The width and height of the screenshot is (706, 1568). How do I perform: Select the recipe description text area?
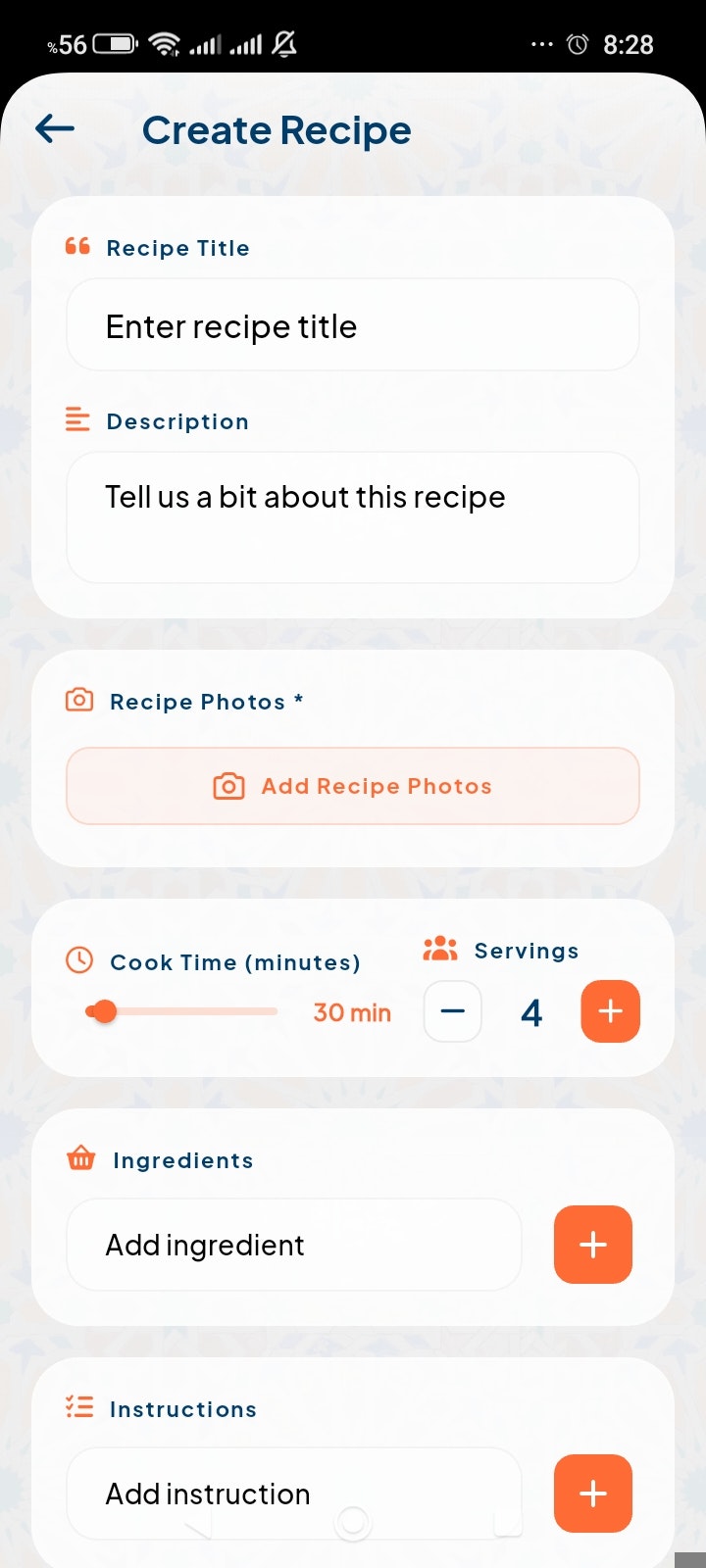point(352,517)
